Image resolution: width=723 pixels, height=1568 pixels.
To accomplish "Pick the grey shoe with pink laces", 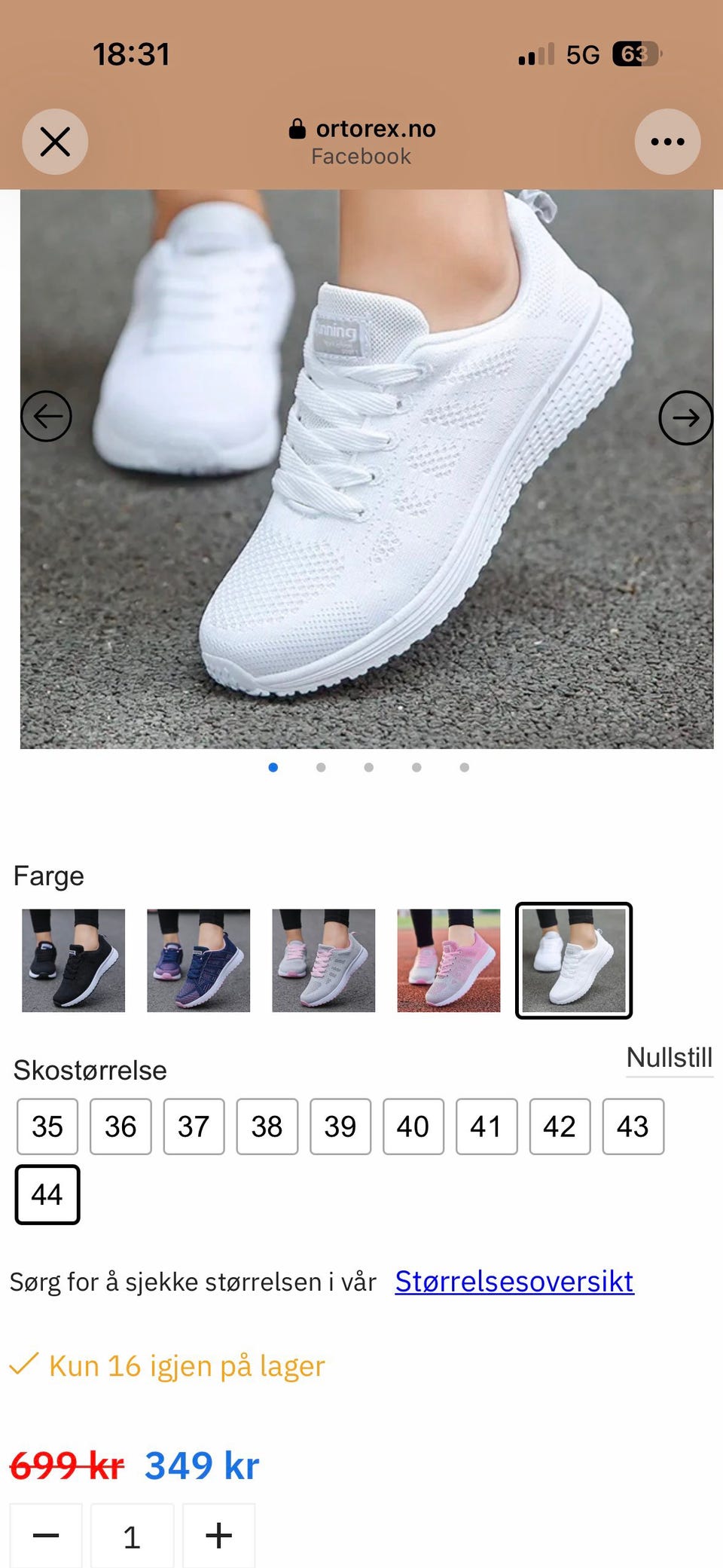I will click(323, 960).
